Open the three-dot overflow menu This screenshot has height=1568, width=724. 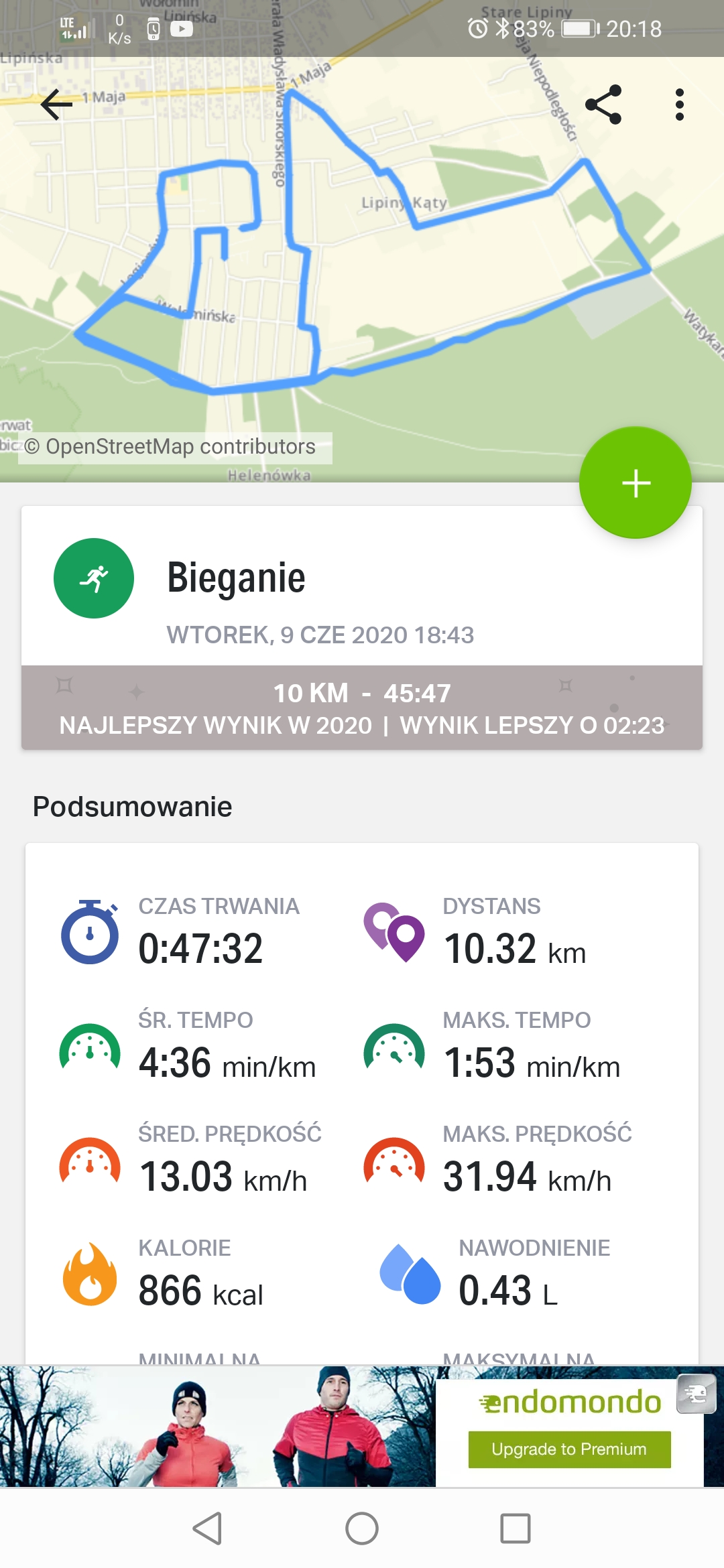(x=679, y=105)
